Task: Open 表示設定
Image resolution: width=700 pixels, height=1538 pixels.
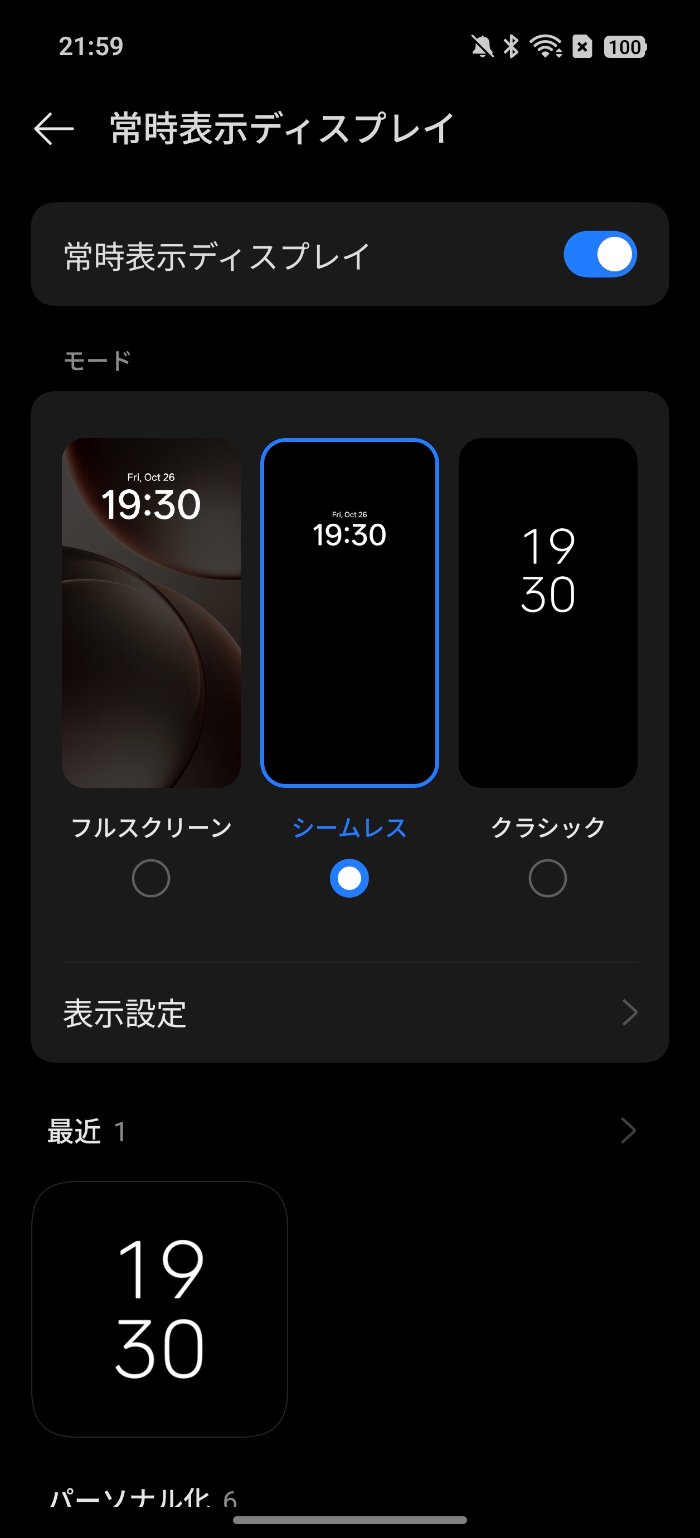Action: (x=349, y=1013)
